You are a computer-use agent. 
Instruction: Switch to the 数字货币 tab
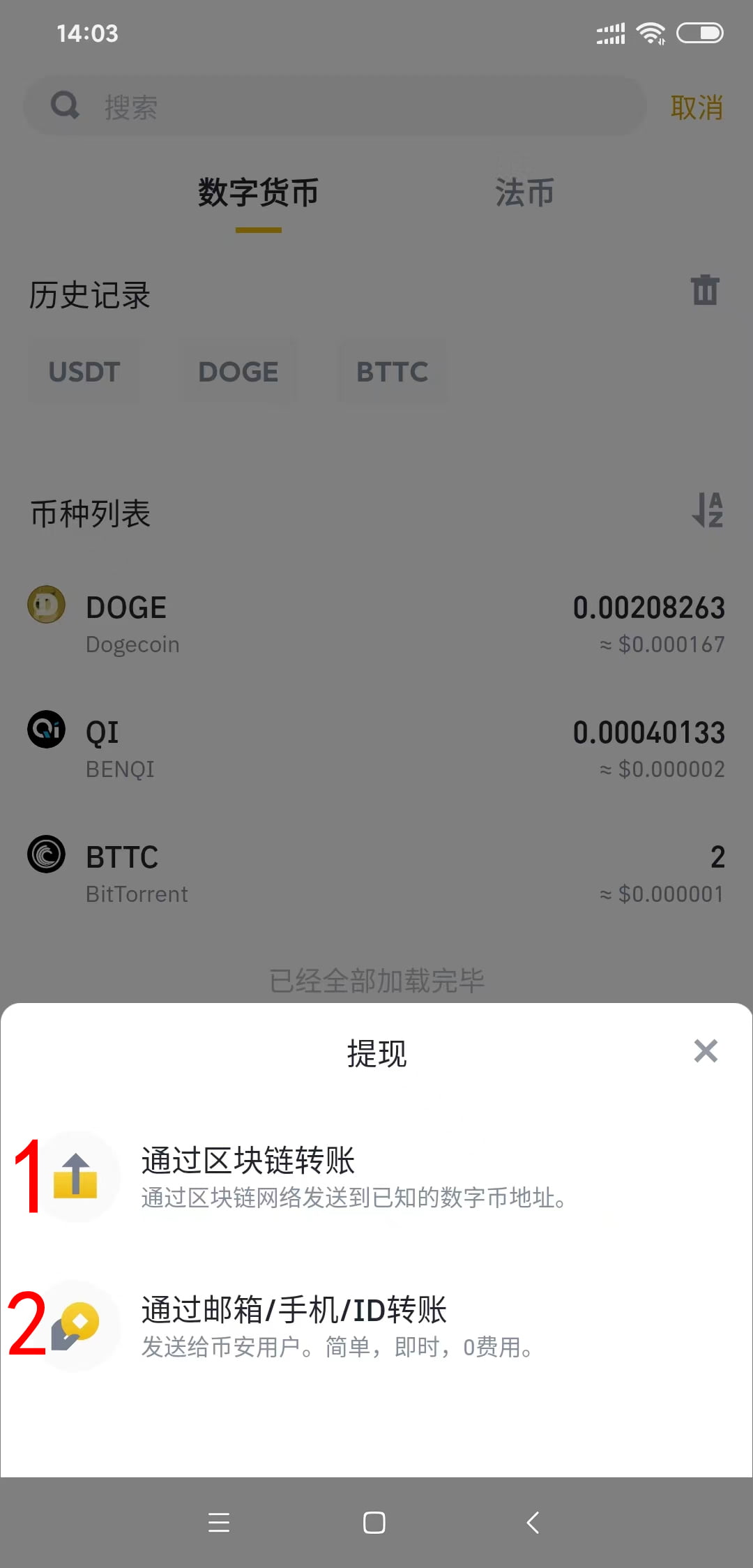(258, 193)
